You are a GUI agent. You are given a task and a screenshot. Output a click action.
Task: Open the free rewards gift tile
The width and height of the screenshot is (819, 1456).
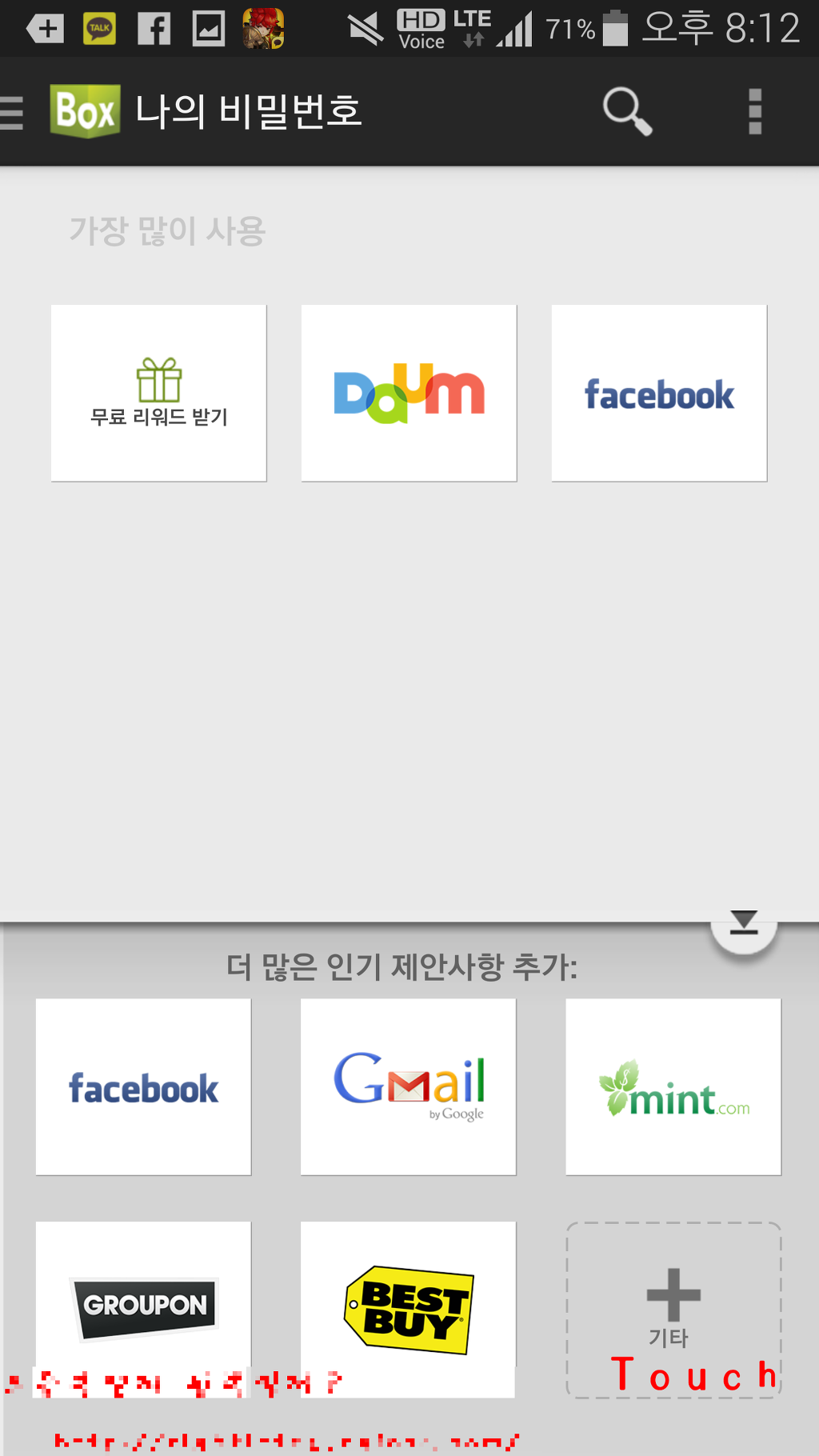(158, 393)
